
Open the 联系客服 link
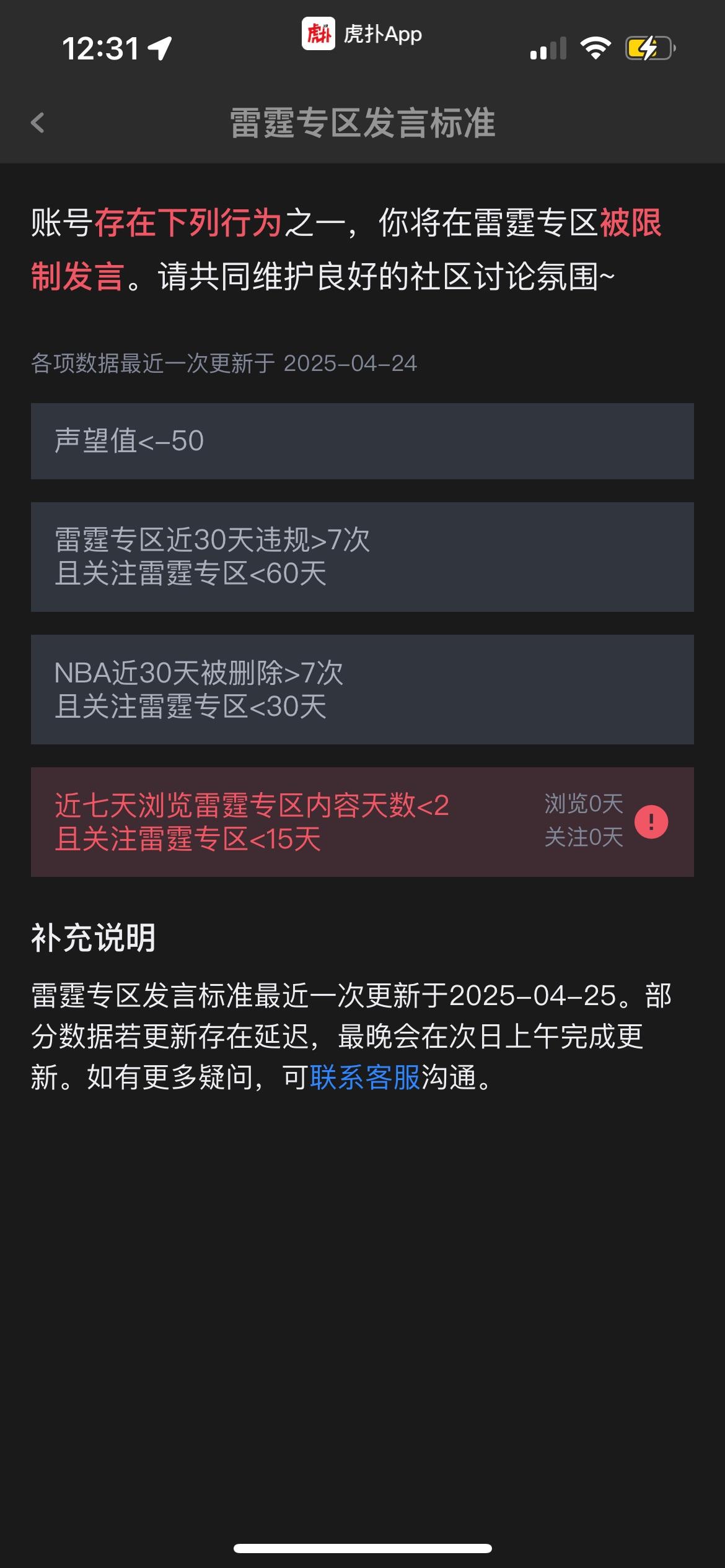point(365,1077)
